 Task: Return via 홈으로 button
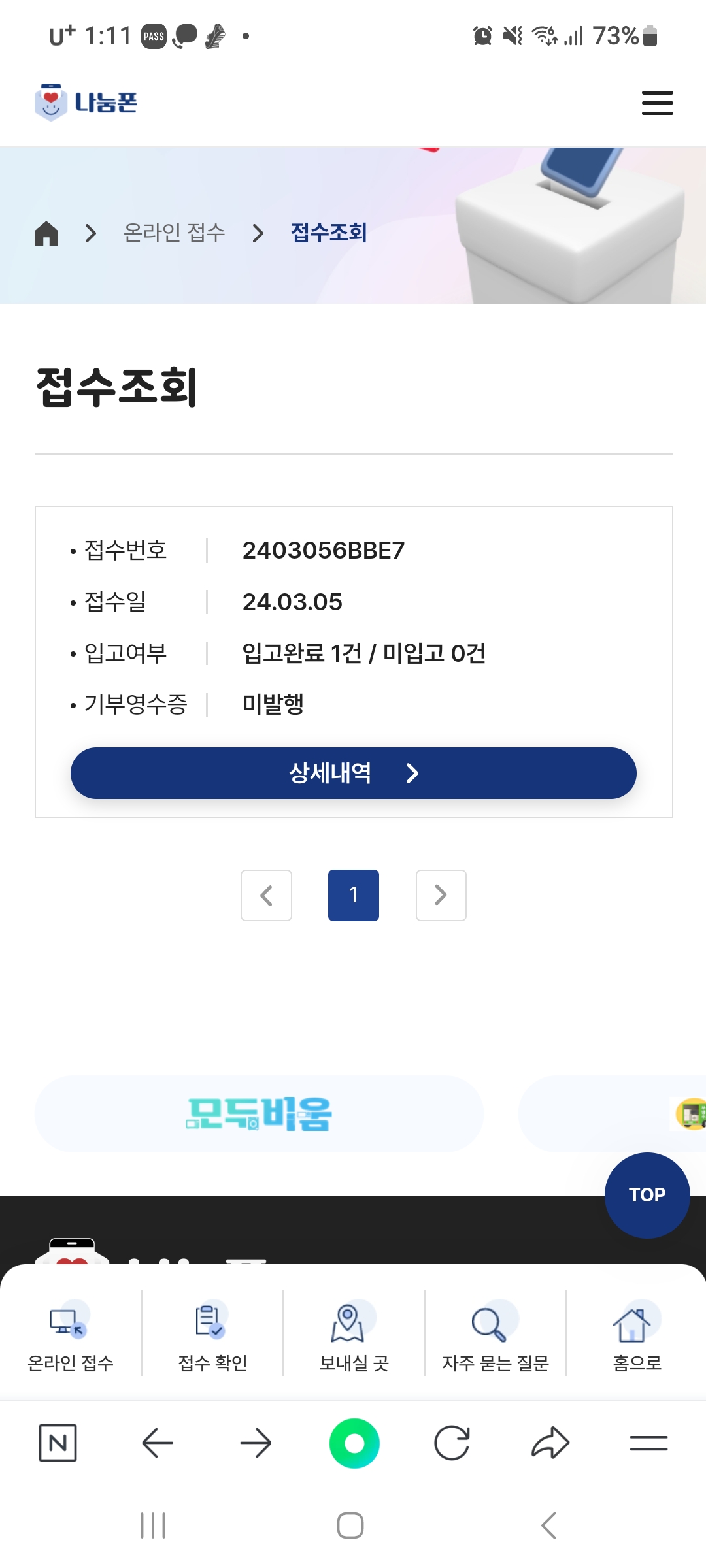point(636,1334)
